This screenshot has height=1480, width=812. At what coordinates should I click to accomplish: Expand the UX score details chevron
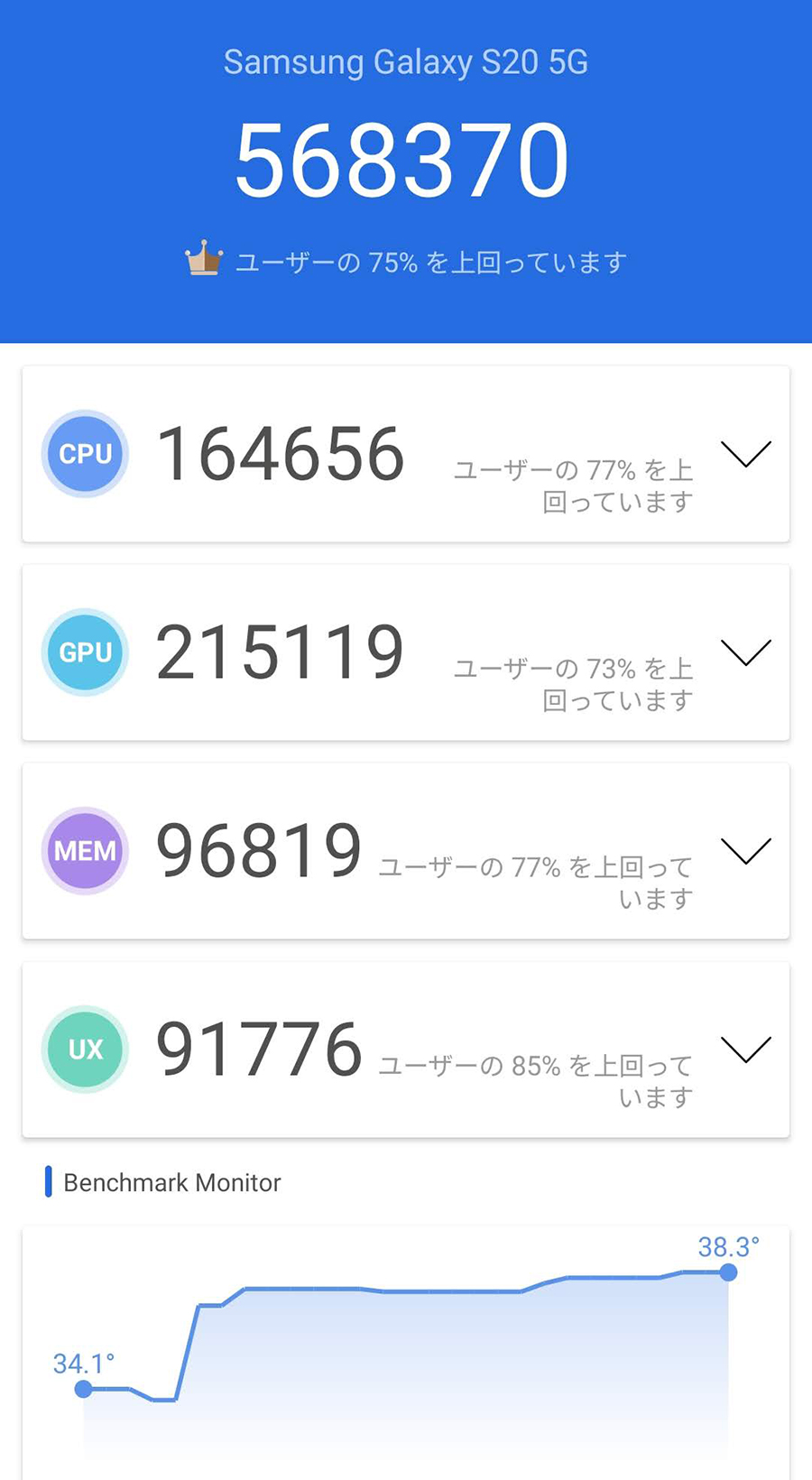pos(746,1050)
